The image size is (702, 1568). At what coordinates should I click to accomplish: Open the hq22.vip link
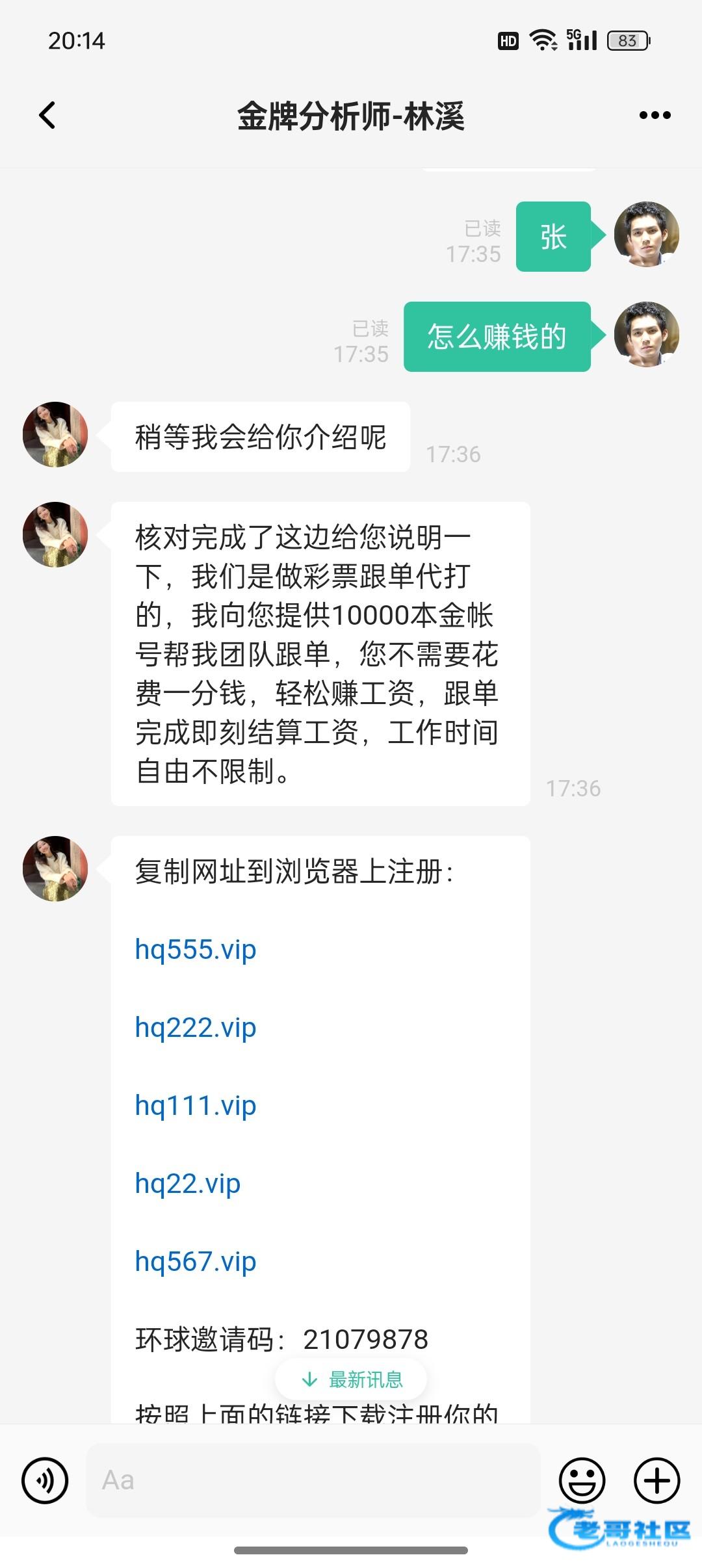pos(188,1184)
